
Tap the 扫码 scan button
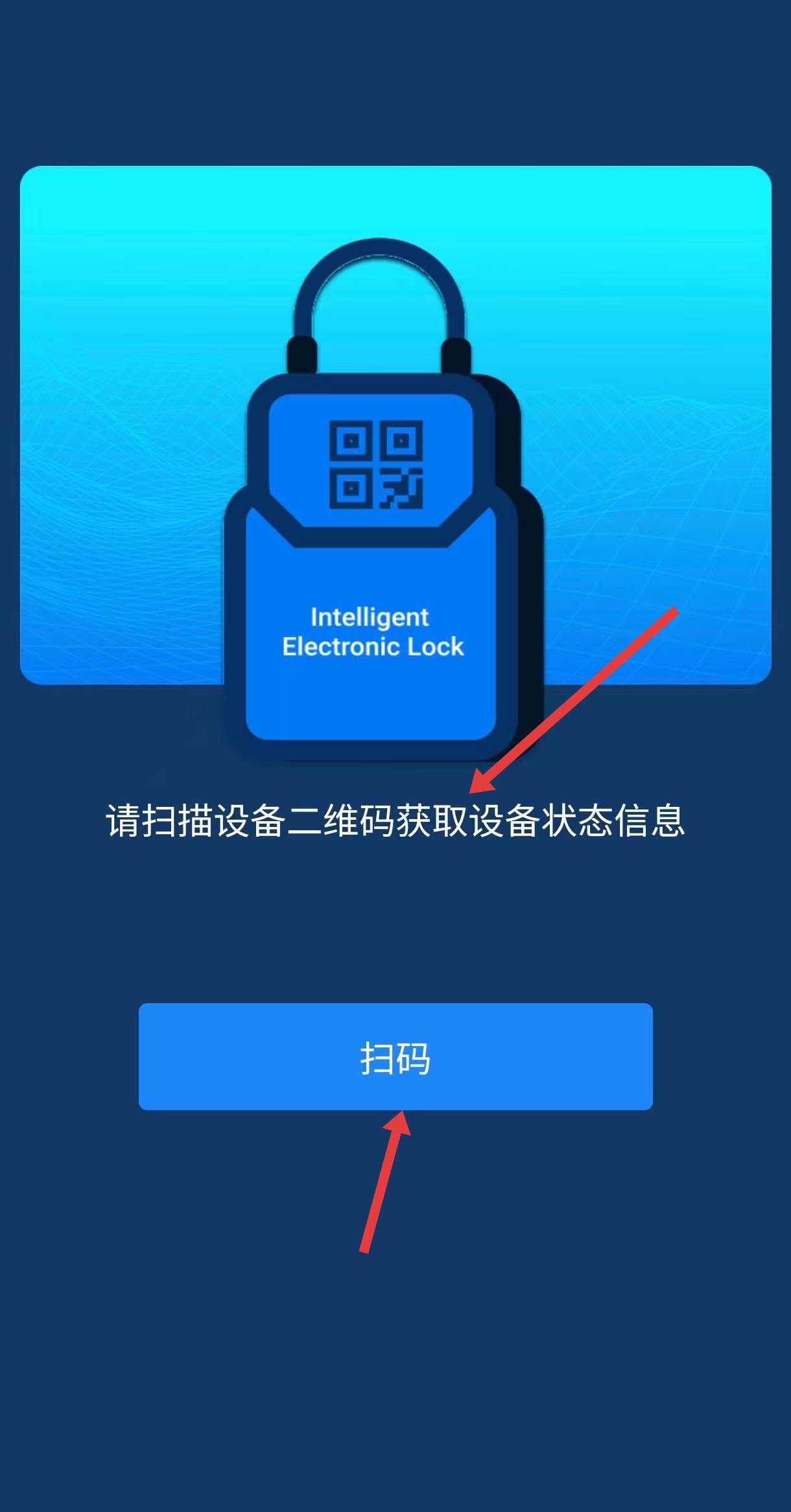tap(395, 1056)
